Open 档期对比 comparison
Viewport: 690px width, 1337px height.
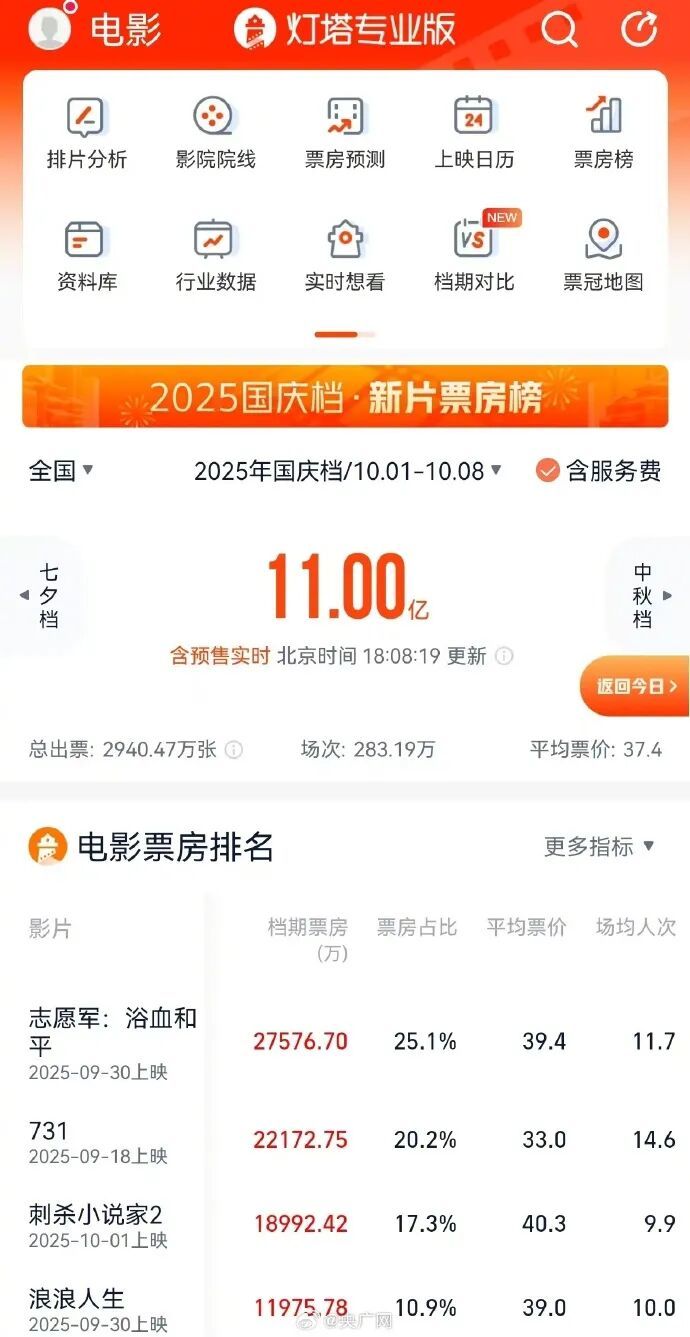click(x=473, y=255)
